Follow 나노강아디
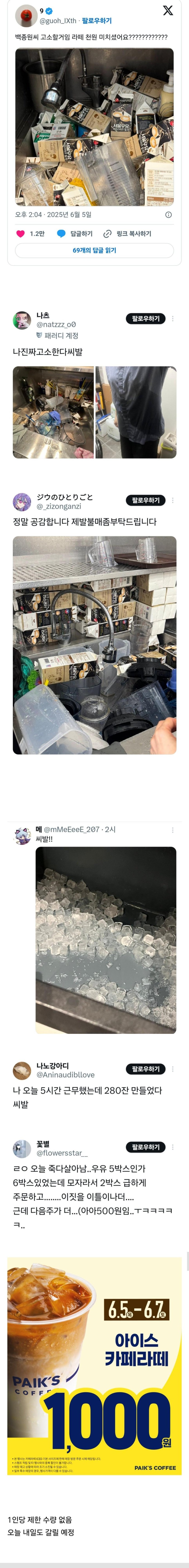Image resolution: width=189 pixels, height=1568 pixels. click(145, 1069)
